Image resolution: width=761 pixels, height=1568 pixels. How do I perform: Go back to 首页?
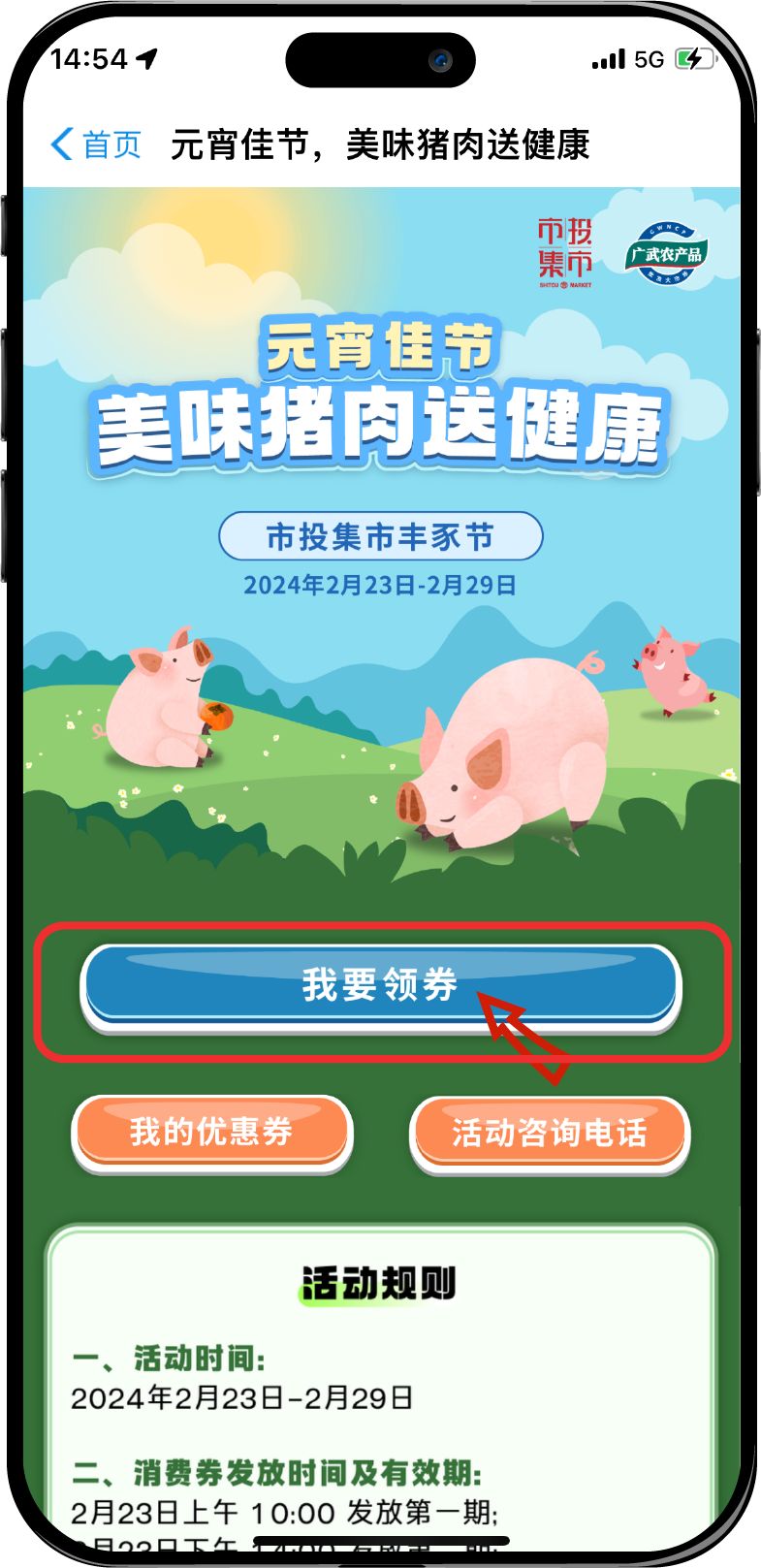(96, 145)
